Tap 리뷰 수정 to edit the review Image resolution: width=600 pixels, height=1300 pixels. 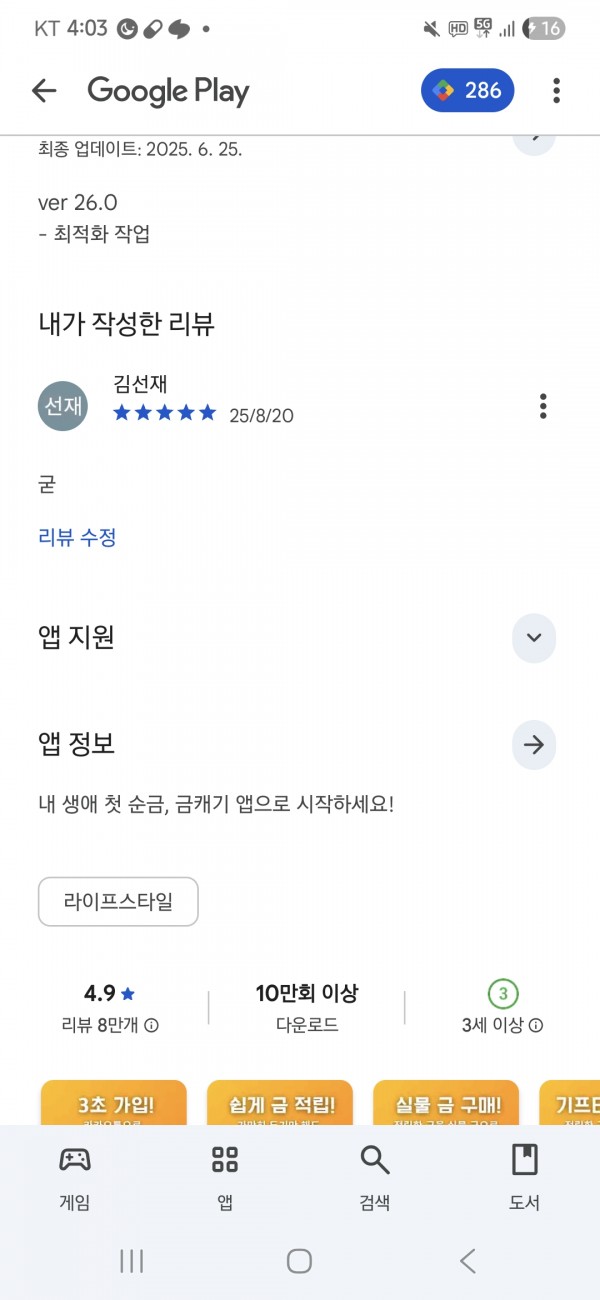77,537
